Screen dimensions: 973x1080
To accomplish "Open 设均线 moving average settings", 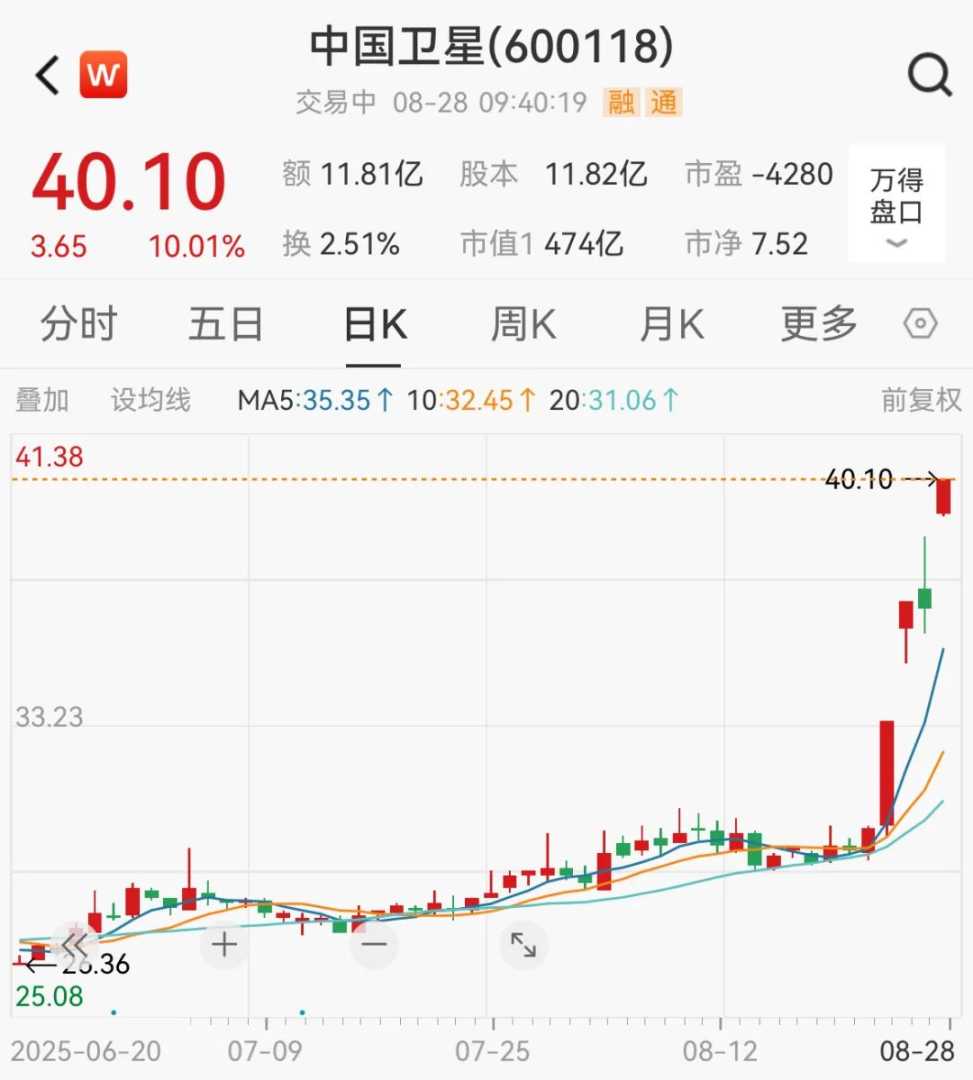I will click(150, 401).
